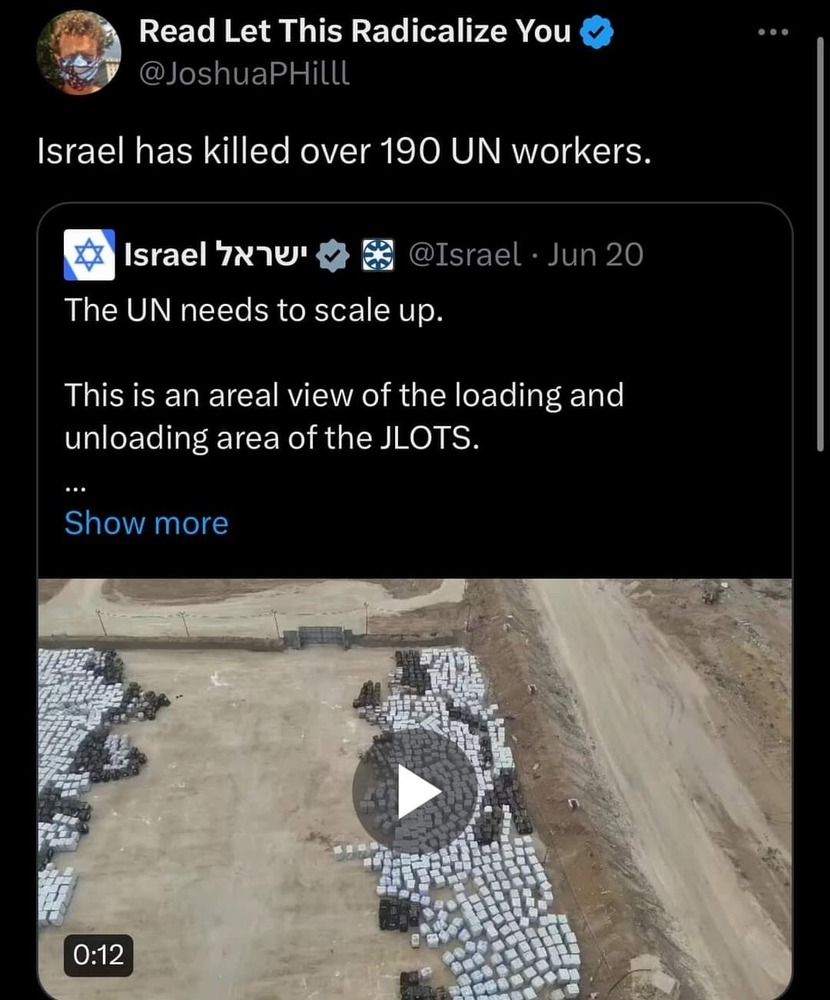The width and height of the screenshot is (830, 1000).
Task: View the @JoshuaPHilll profile handle
Action: coord(244,73)
